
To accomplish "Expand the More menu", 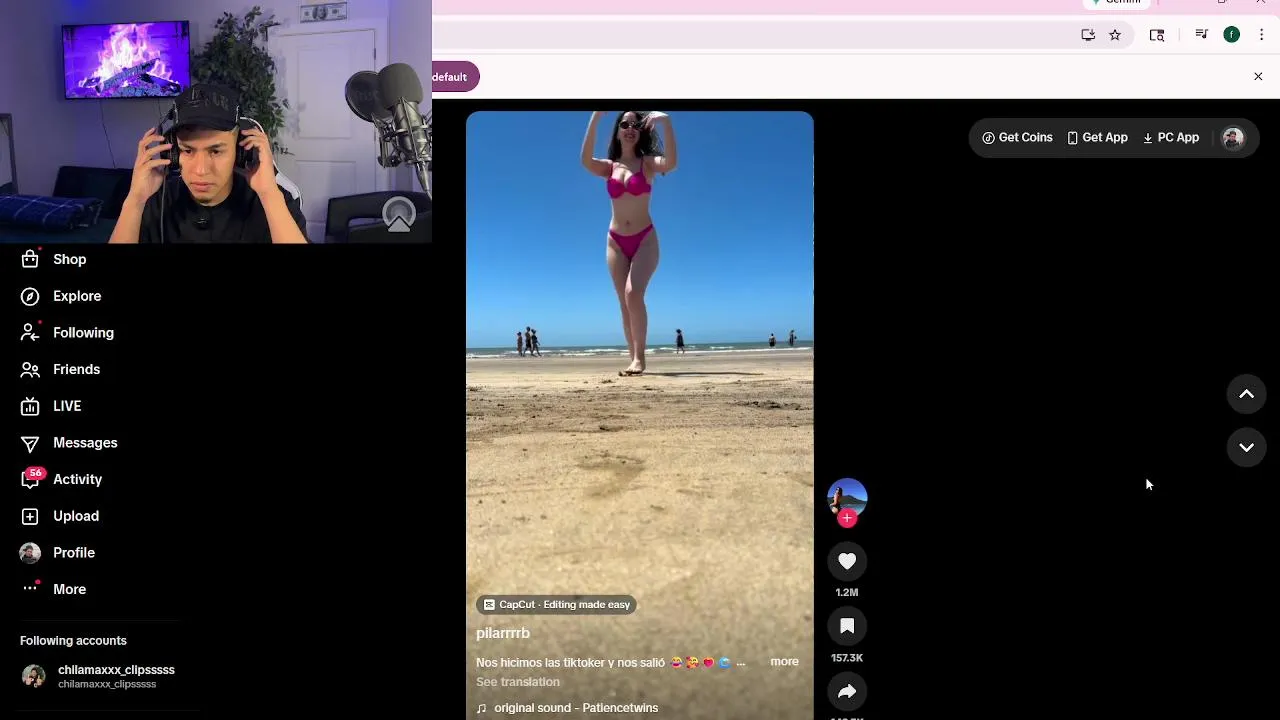I will 68,590.
